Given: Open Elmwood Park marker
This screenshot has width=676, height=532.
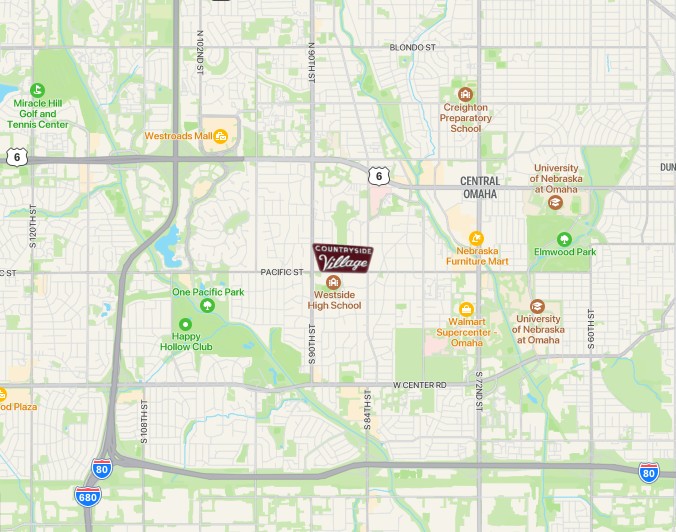Looking at the screenshot, I should pos(564,239).
